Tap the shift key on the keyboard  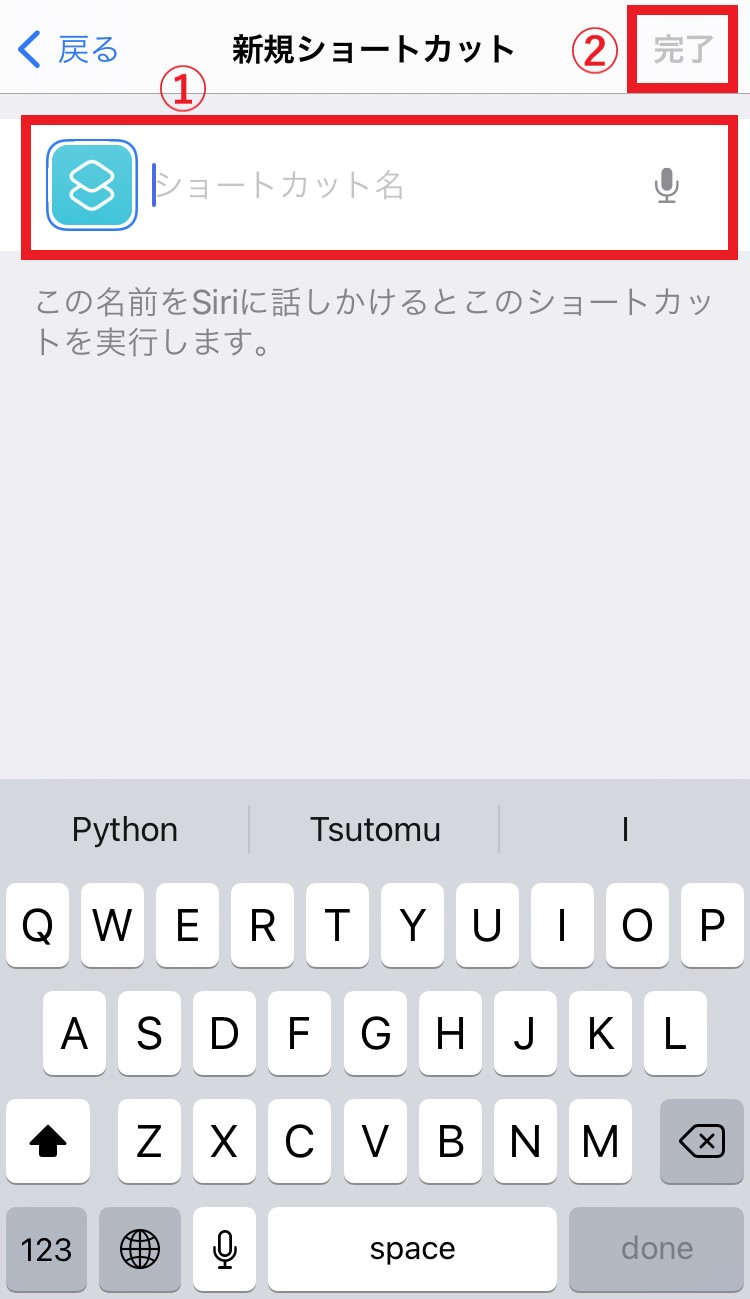coord(47,1141)
